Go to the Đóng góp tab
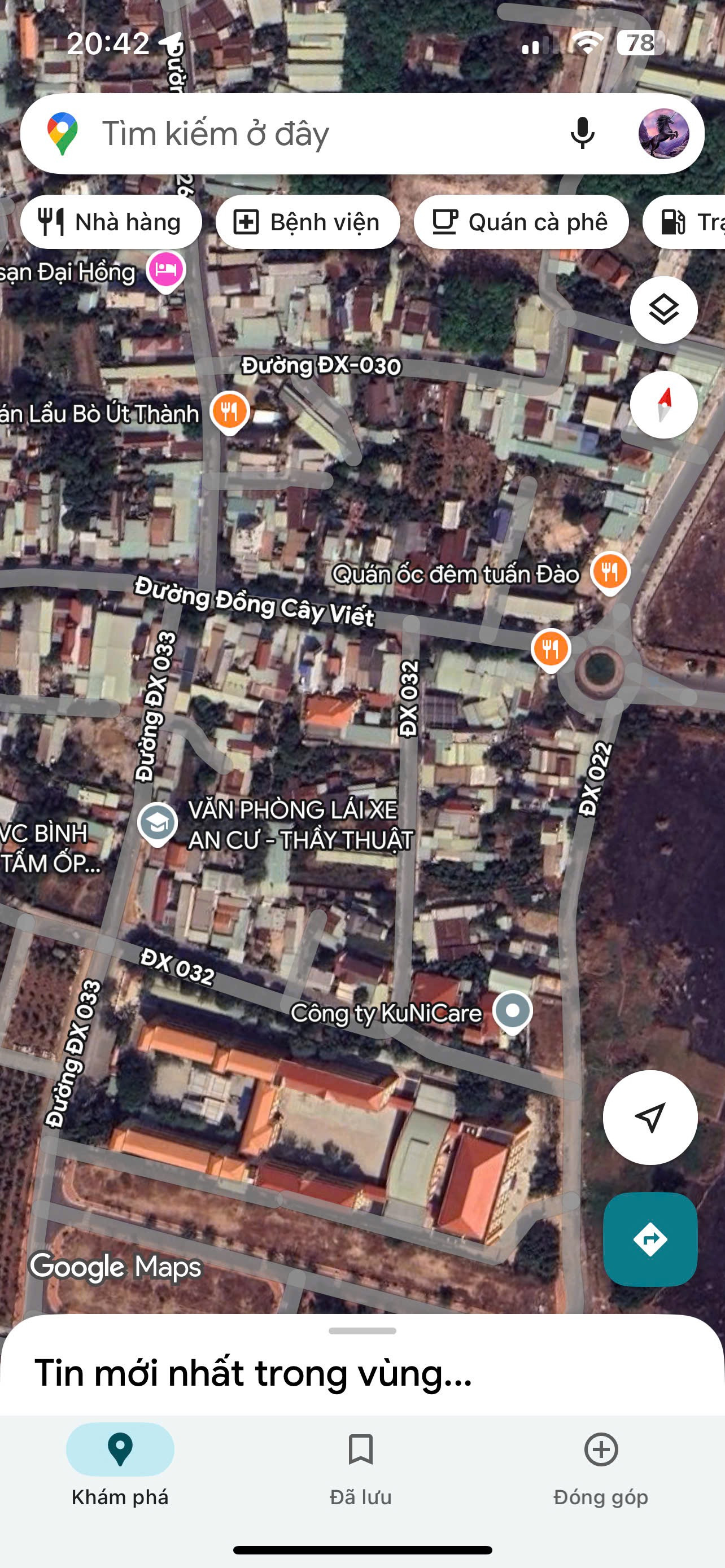 pos(601,1468)
